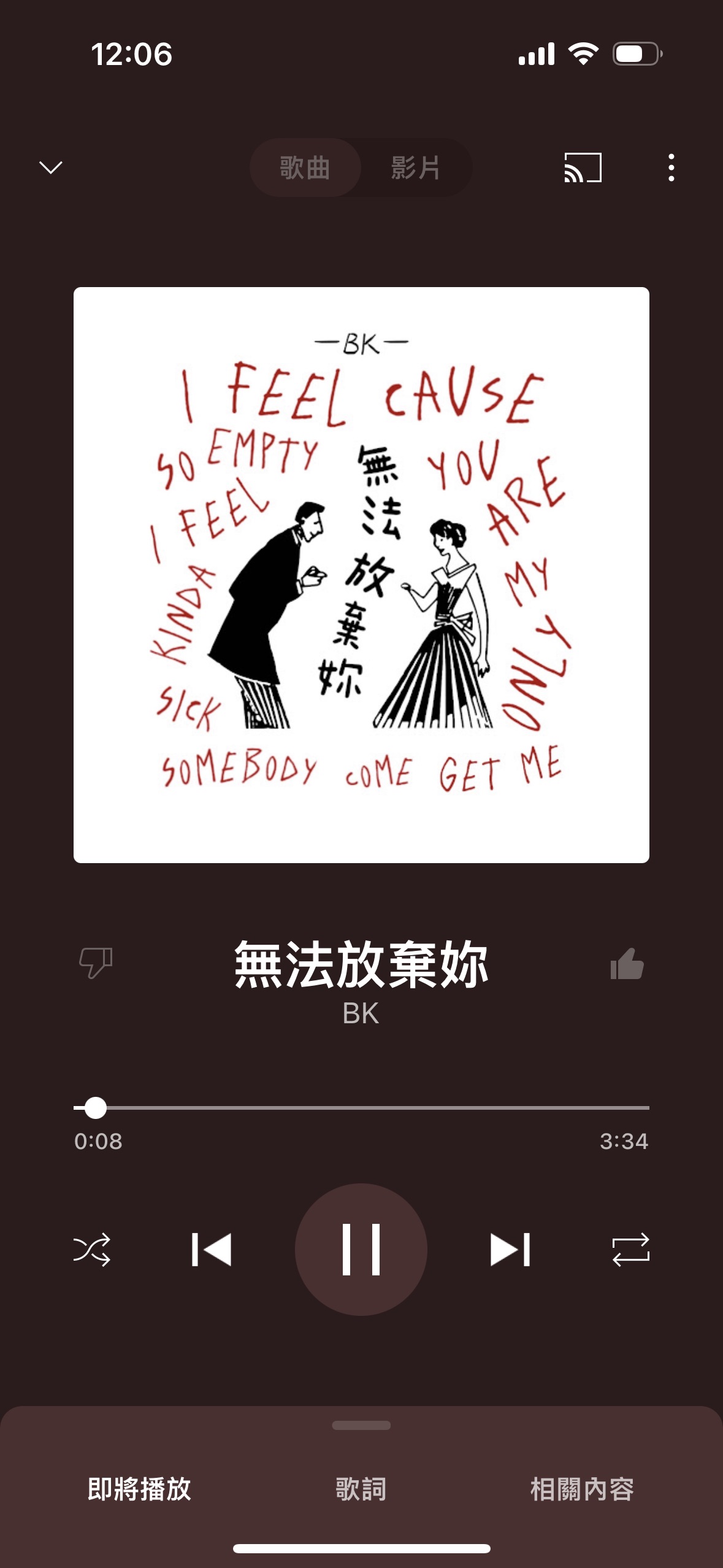
Task: Open the cast to device option
Action: point(583,167)
